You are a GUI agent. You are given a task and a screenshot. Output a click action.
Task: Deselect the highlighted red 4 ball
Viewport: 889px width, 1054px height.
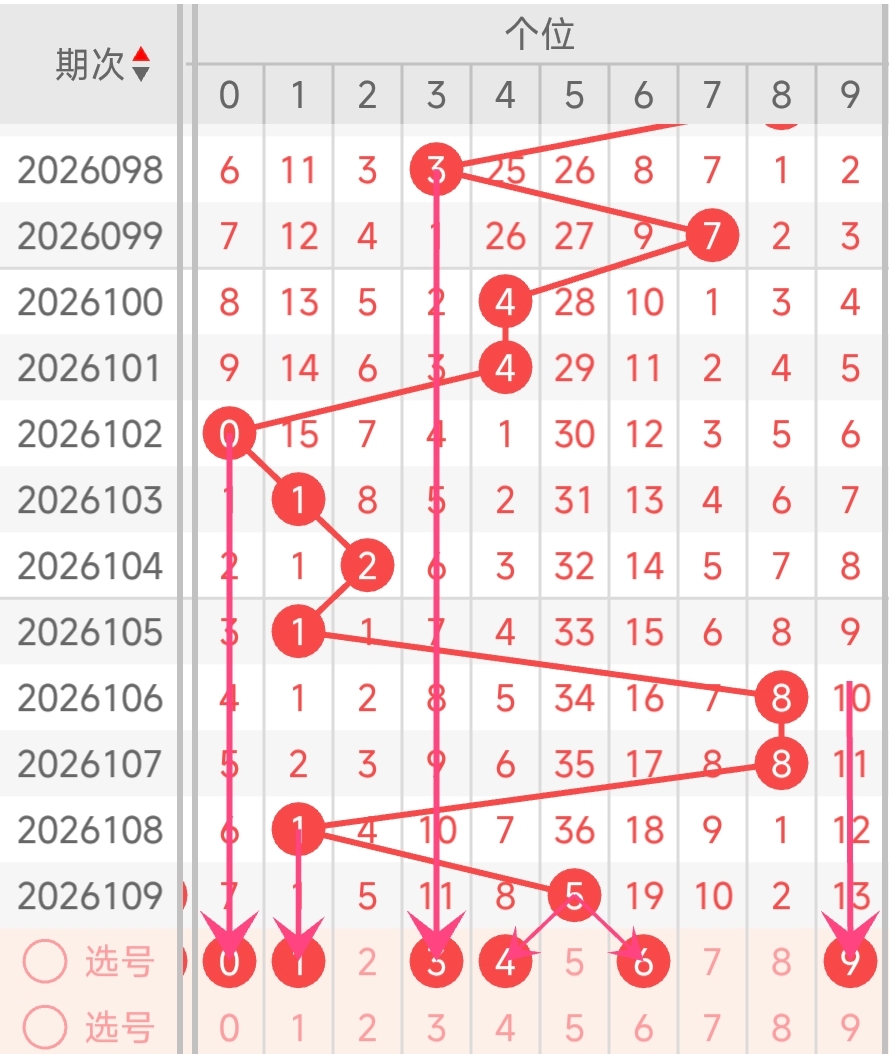coord(505,962)
